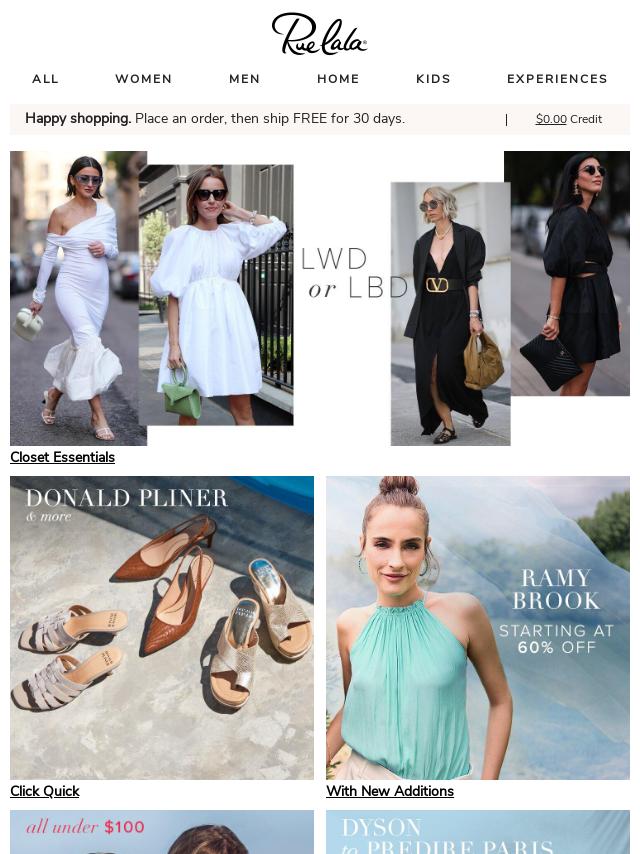Follow the Closet Essentials link
Image resolution: width=640 pixels, height=854 pixels.
tap(62, 457)
